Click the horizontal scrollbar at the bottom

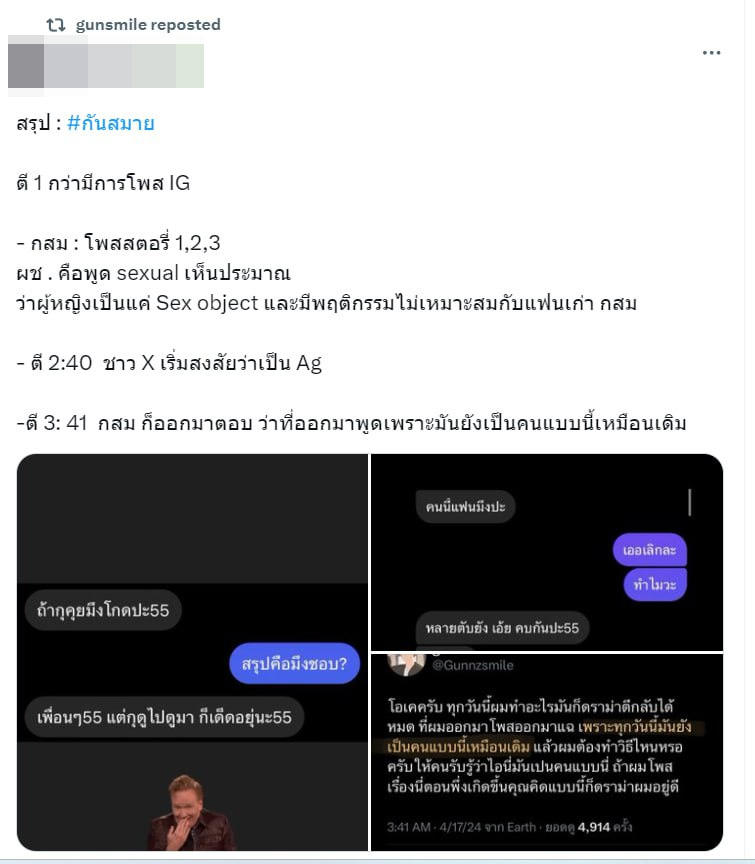click(377, 859)
